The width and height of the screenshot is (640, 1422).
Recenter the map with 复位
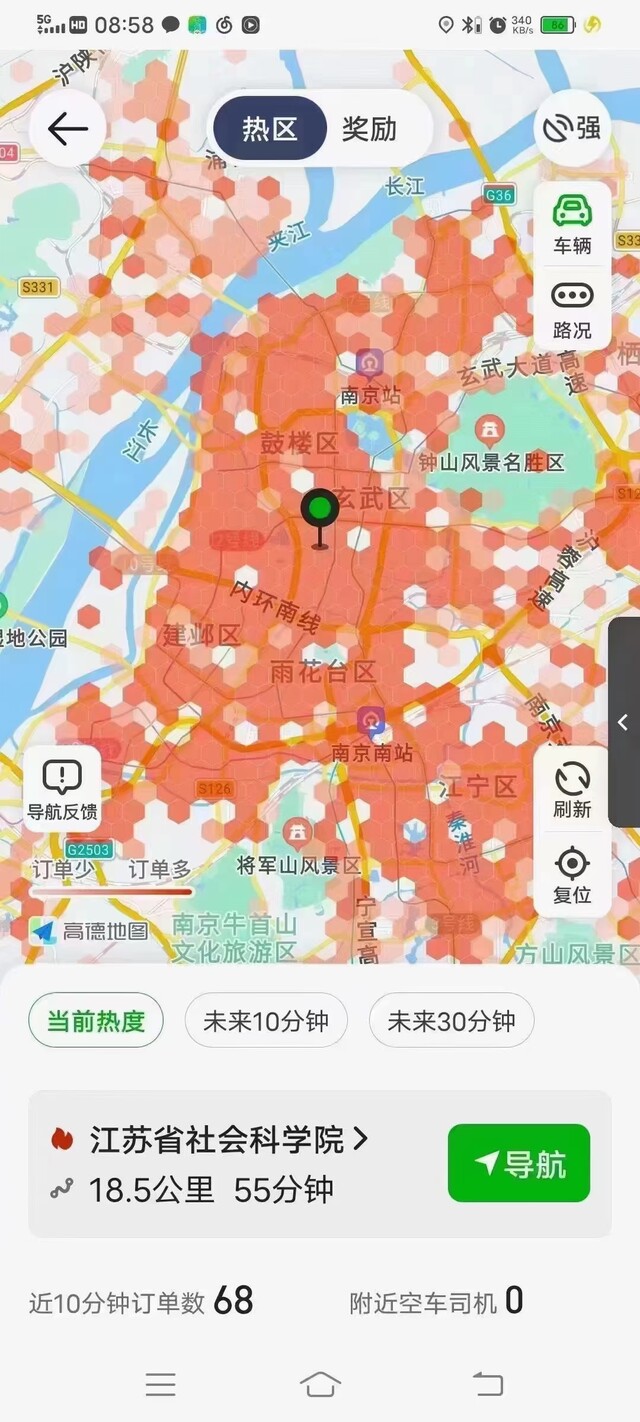572,874
